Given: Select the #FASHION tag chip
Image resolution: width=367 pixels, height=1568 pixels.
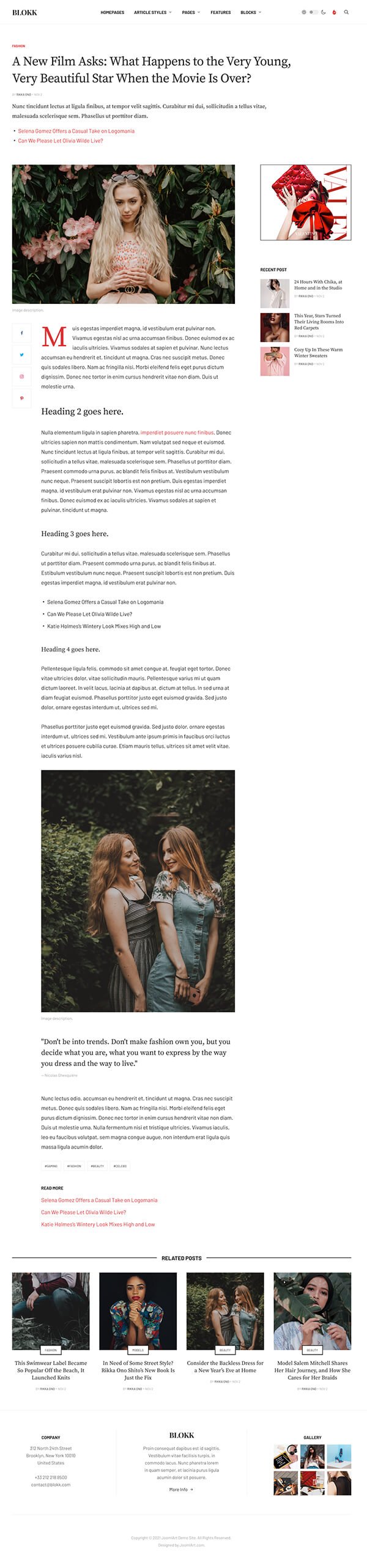Looking at the screenshot, I should (x=74, y=1166).
